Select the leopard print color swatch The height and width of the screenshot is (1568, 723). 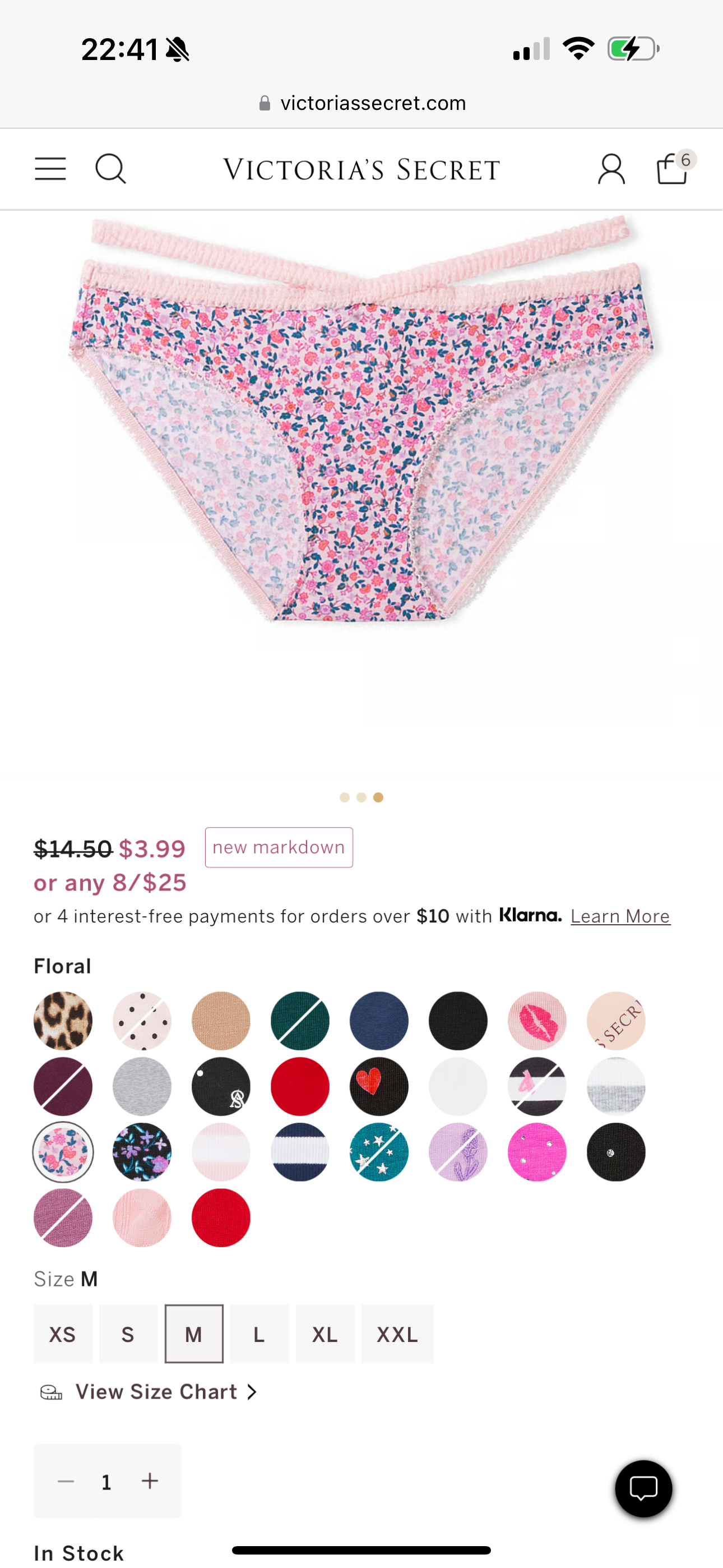(x=63, y=1021)
